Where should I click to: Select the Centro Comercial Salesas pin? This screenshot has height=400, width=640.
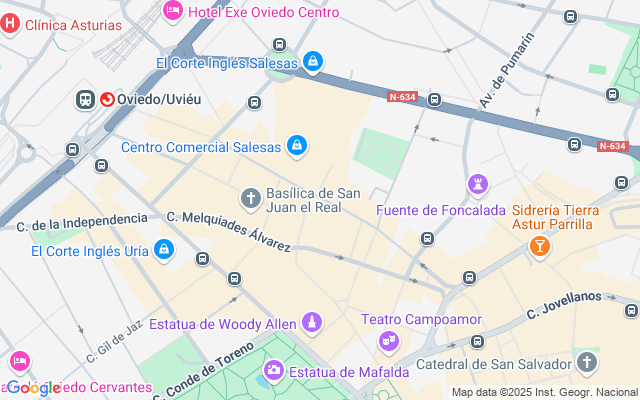[296, 147]
